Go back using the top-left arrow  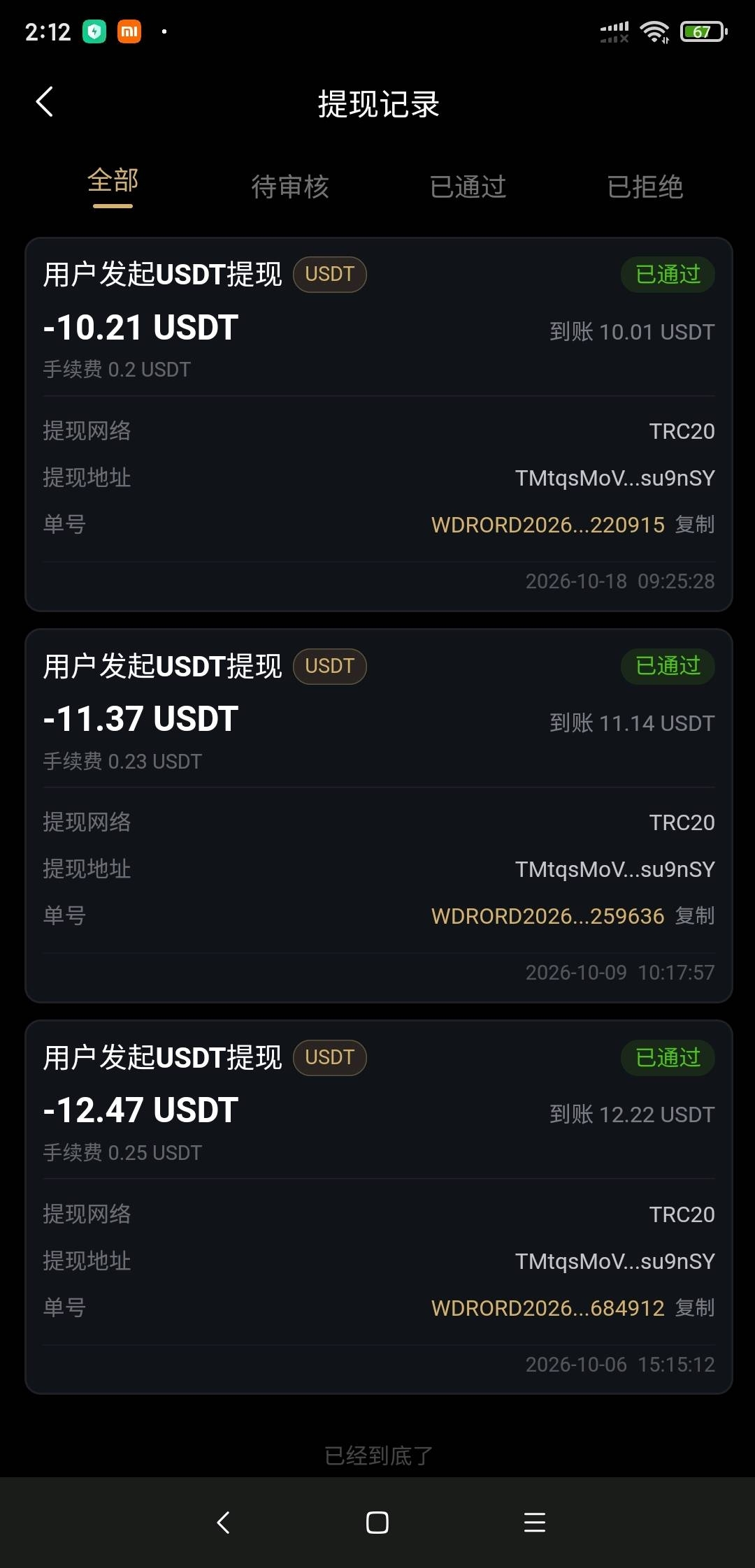(45, 102)
